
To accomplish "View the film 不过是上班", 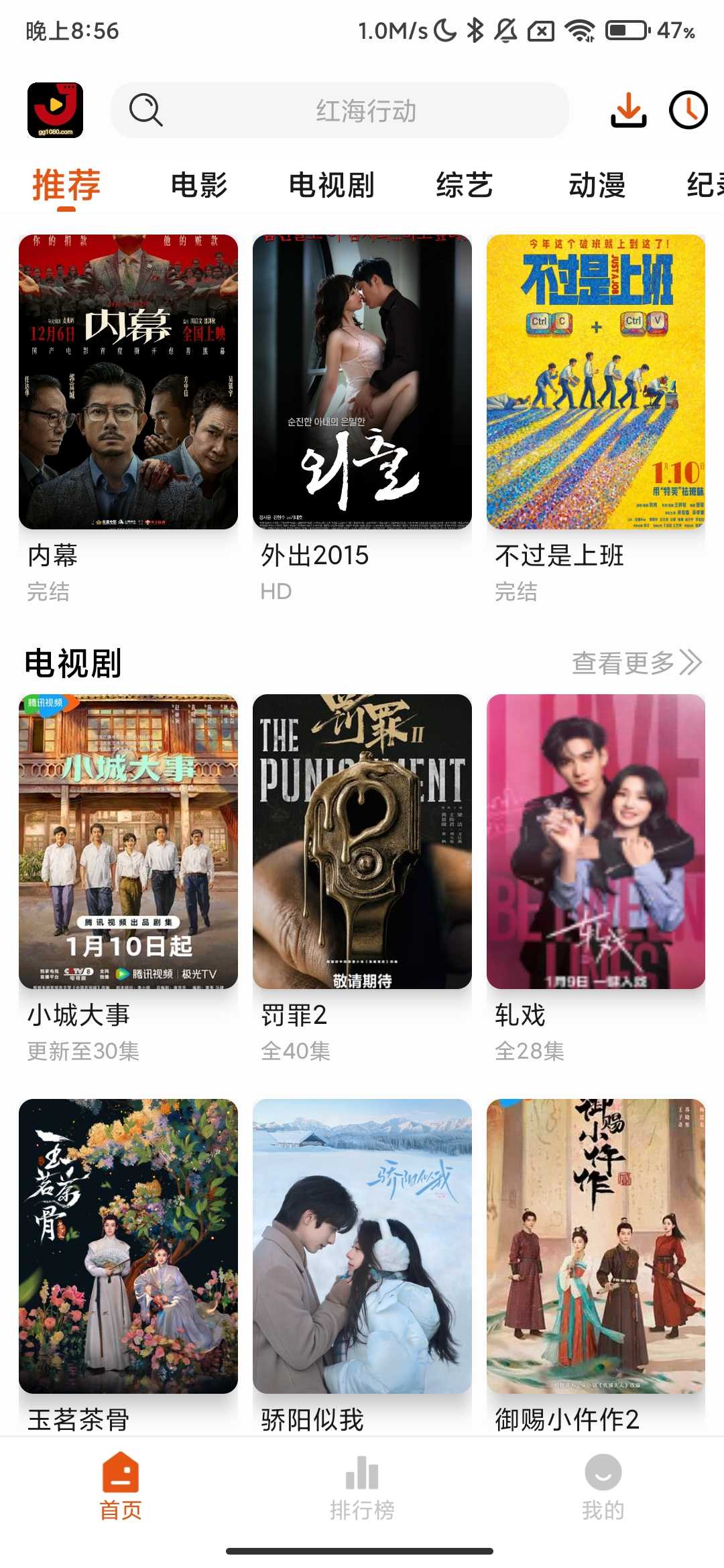I will pos(596,382).
